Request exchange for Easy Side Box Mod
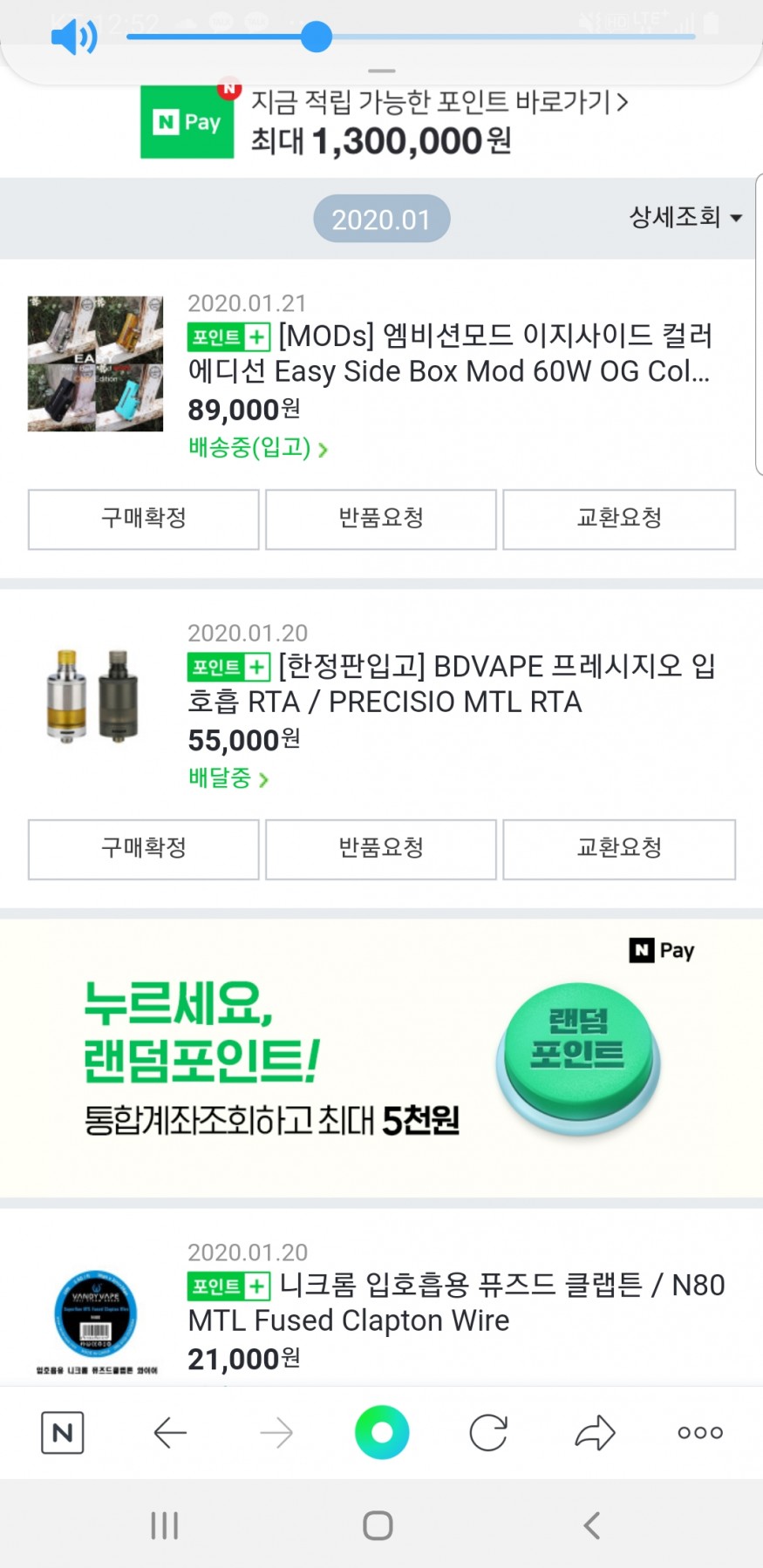This screenshot has height=1568, width=763. click(x=619, y=519)
